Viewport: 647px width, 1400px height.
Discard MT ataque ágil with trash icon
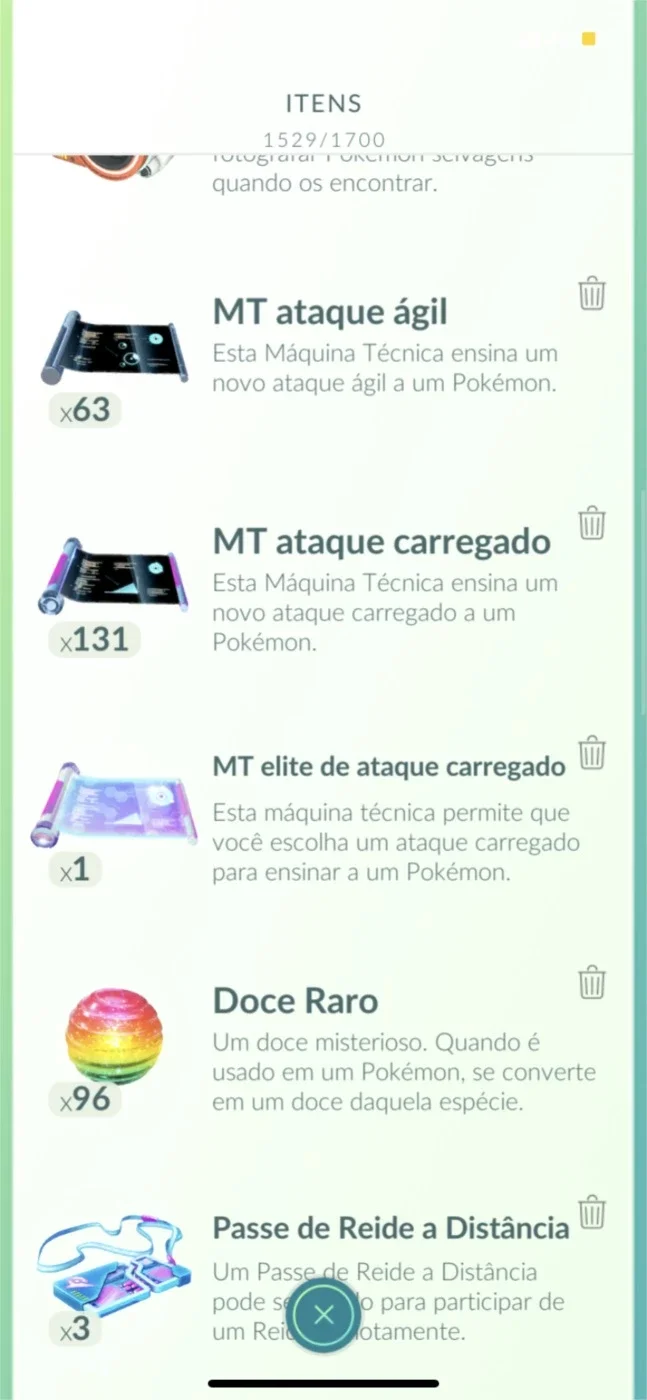pyautogui.click(x=592, y=294)
